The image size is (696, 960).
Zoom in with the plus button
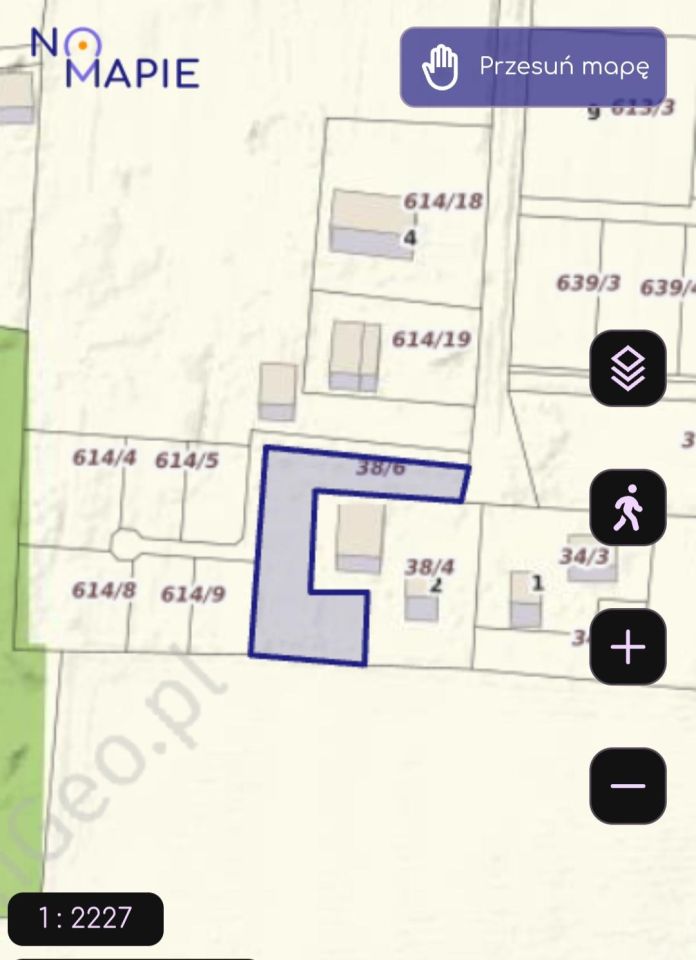(628, 647)
